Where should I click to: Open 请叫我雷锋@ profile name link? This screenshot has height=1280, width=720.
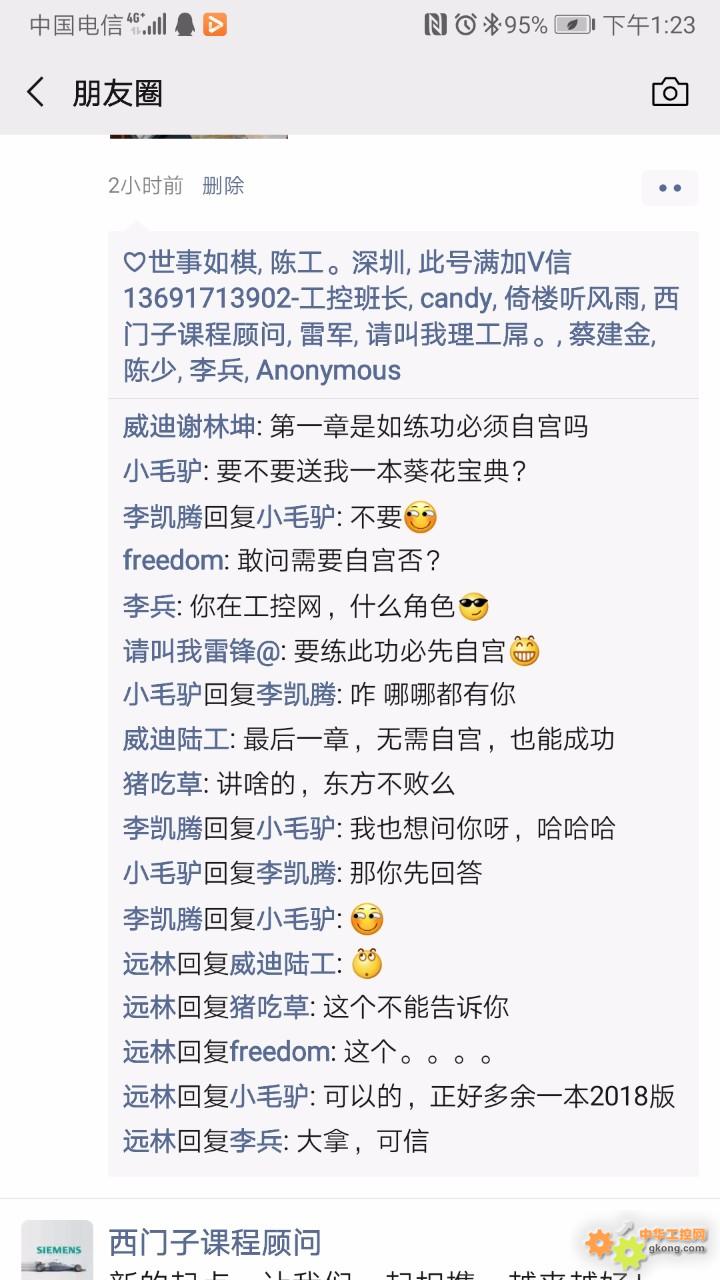point(202,651)
